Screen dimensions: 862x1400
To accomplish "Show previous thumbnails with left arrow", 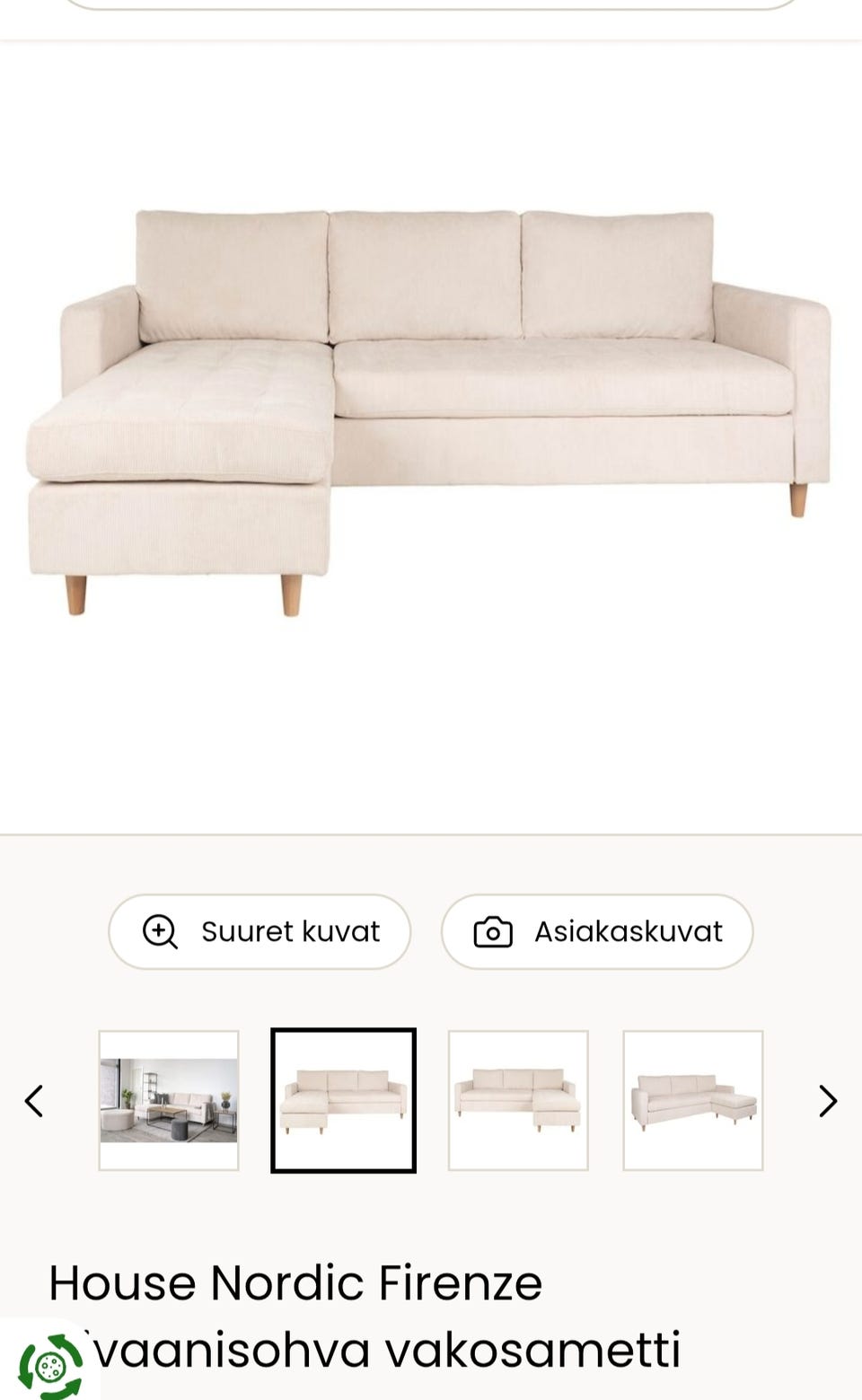I will coord(34,1100).
